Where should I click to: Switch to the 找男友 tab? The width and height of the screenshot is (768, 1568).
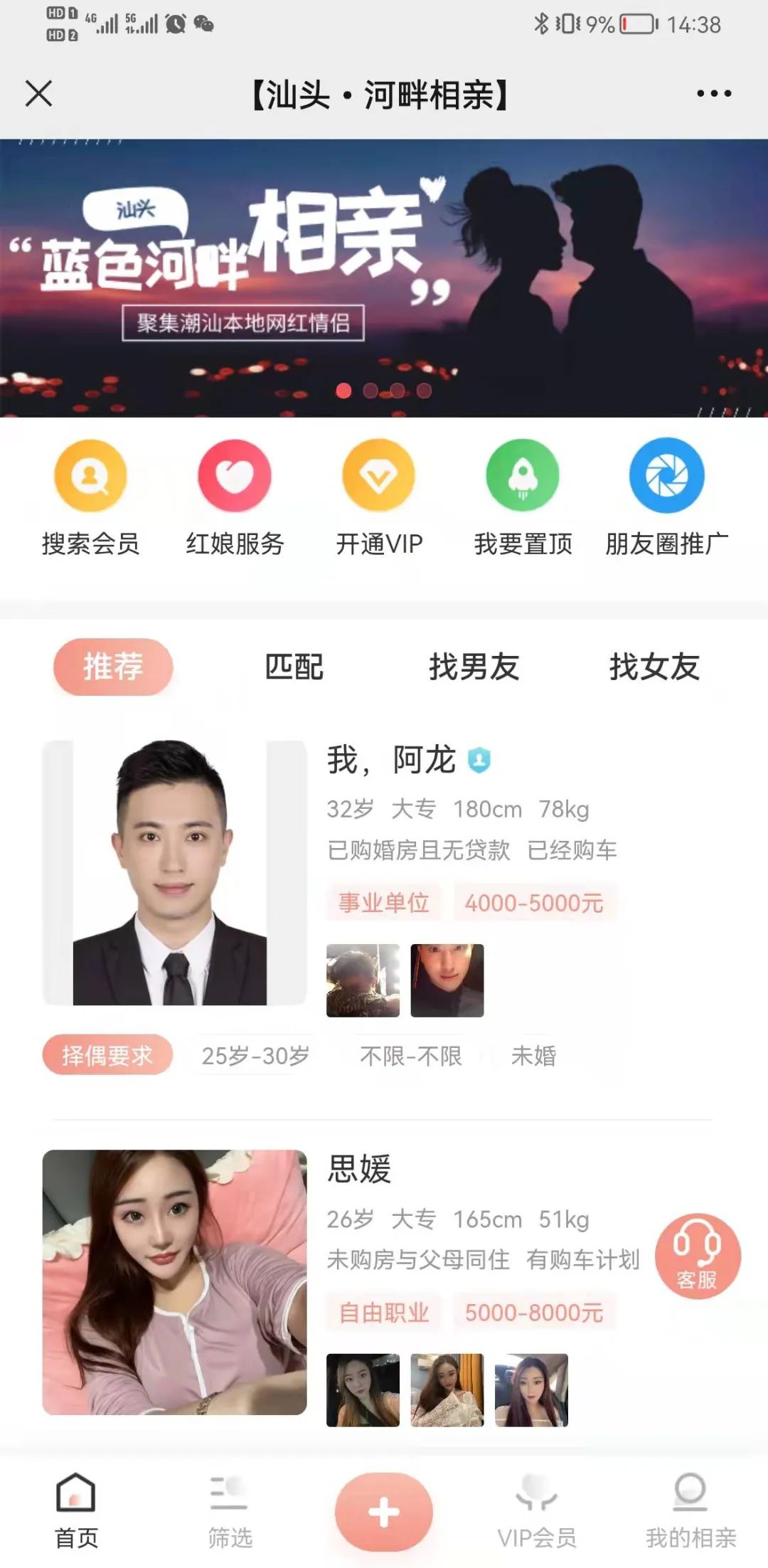474,667
